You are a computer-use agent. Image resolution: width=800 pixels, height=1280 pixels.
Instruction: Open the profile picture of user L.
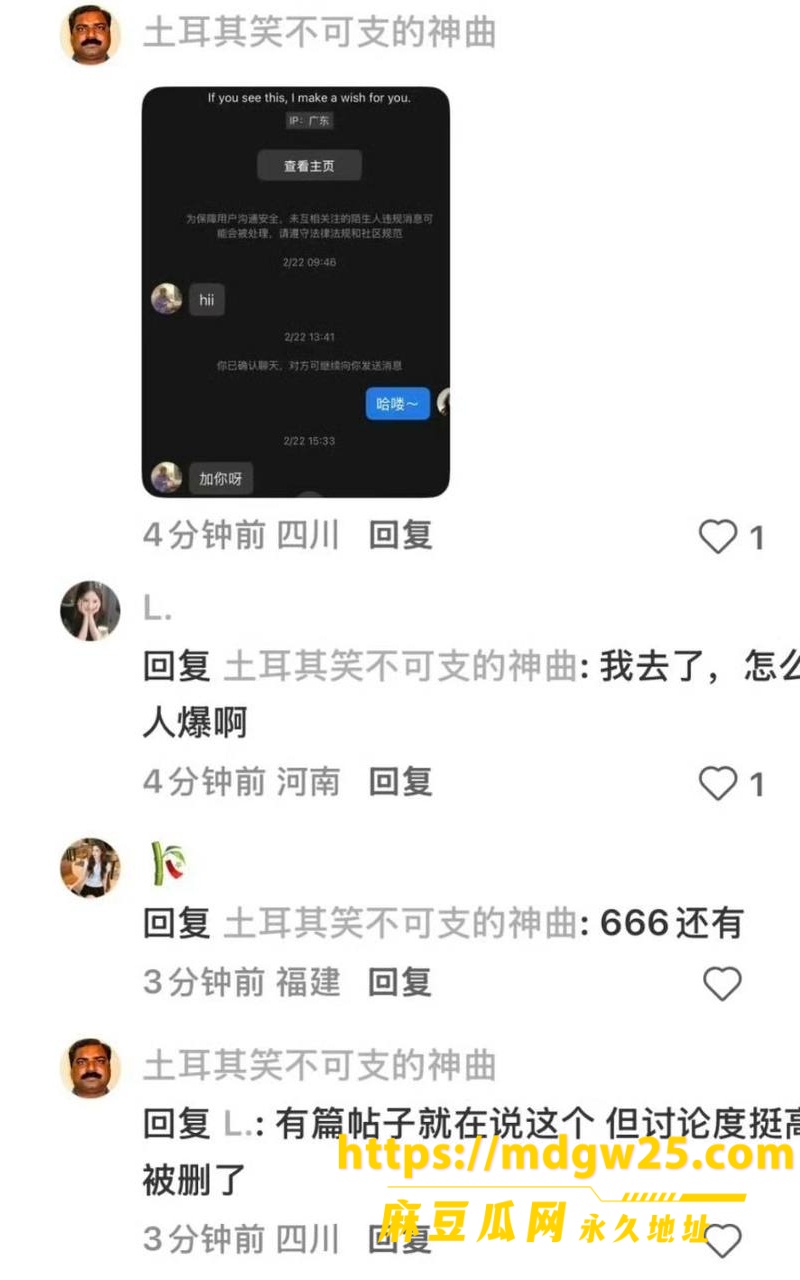tap(90, 610)
